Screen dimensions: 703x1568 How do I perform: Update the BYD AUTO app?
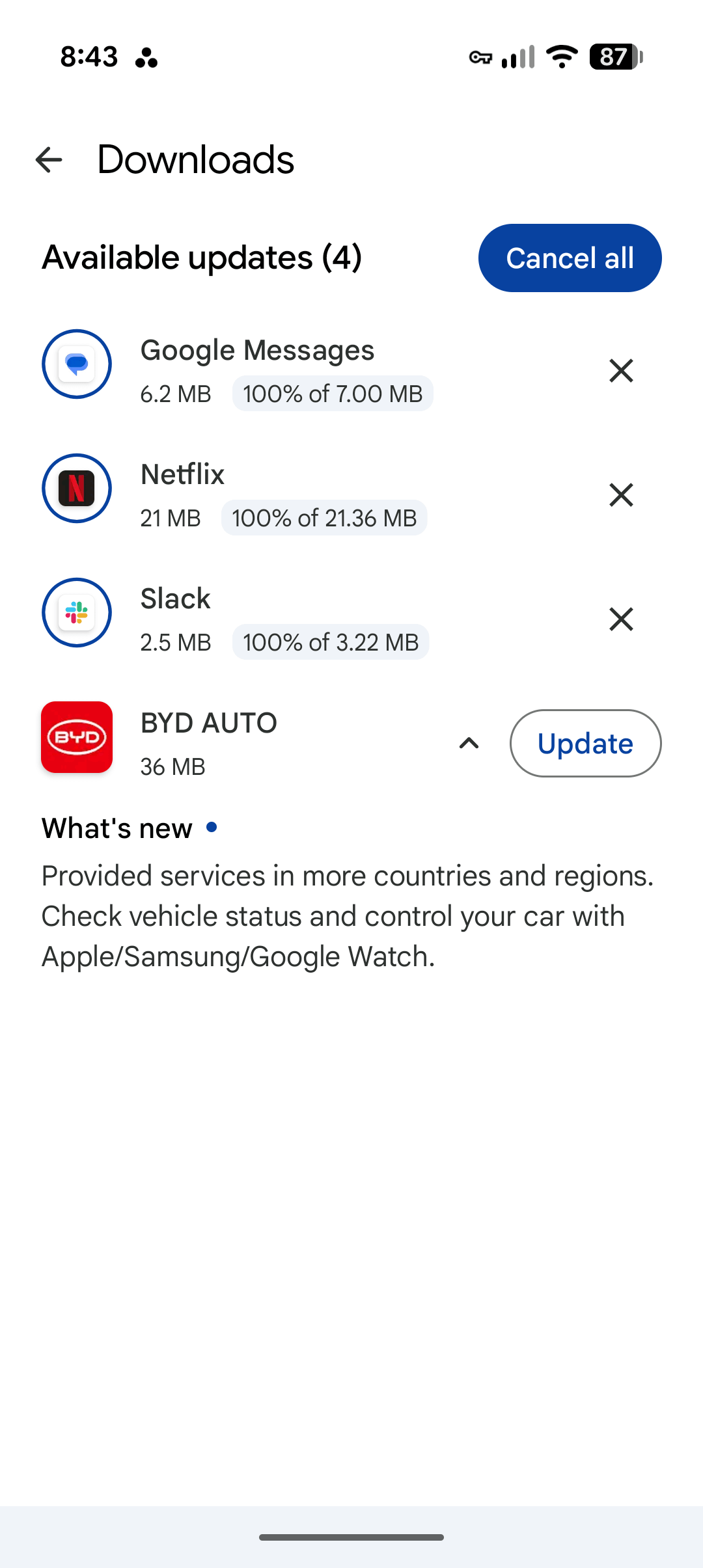(585, 744)
